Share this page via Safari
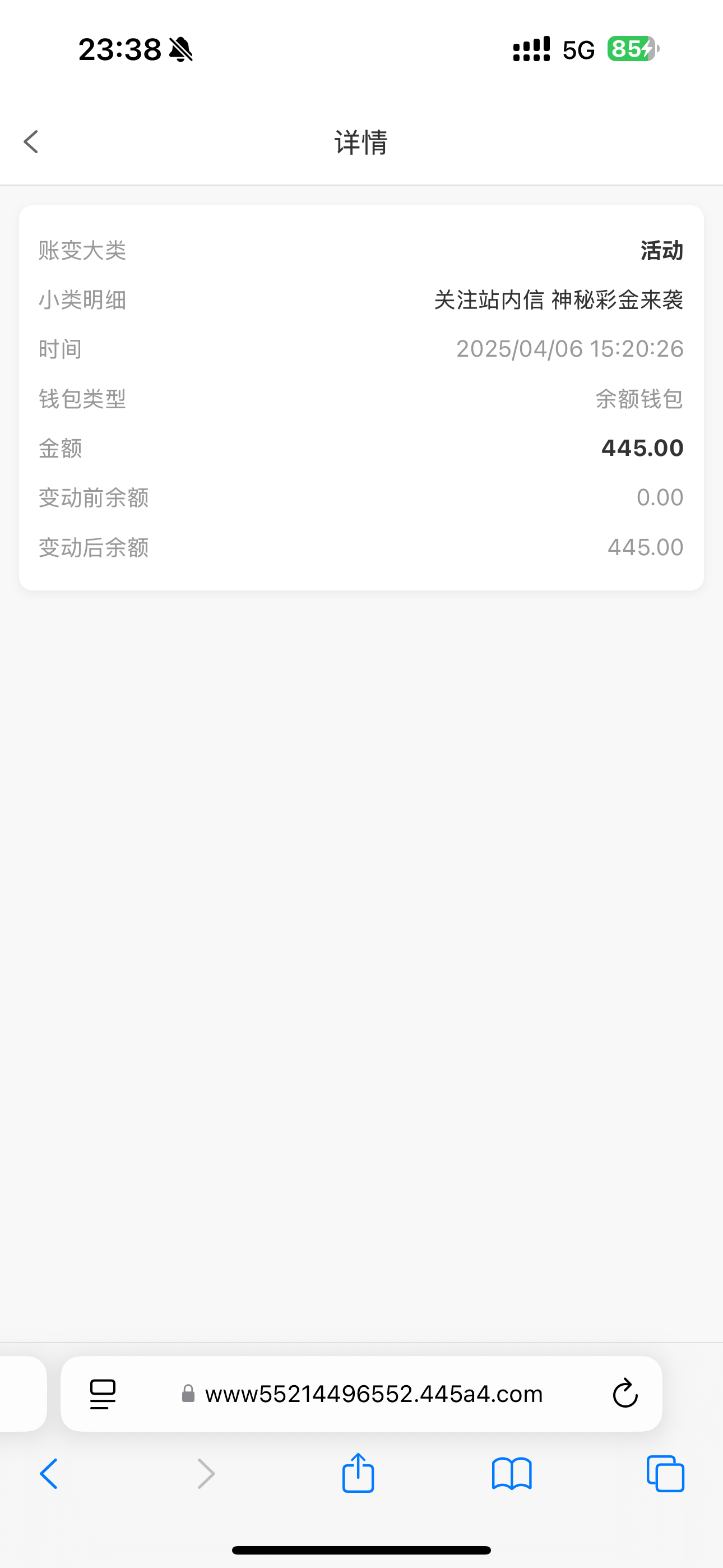The height and width of the screenshot is (1568, 723). tap(358, 1473)
